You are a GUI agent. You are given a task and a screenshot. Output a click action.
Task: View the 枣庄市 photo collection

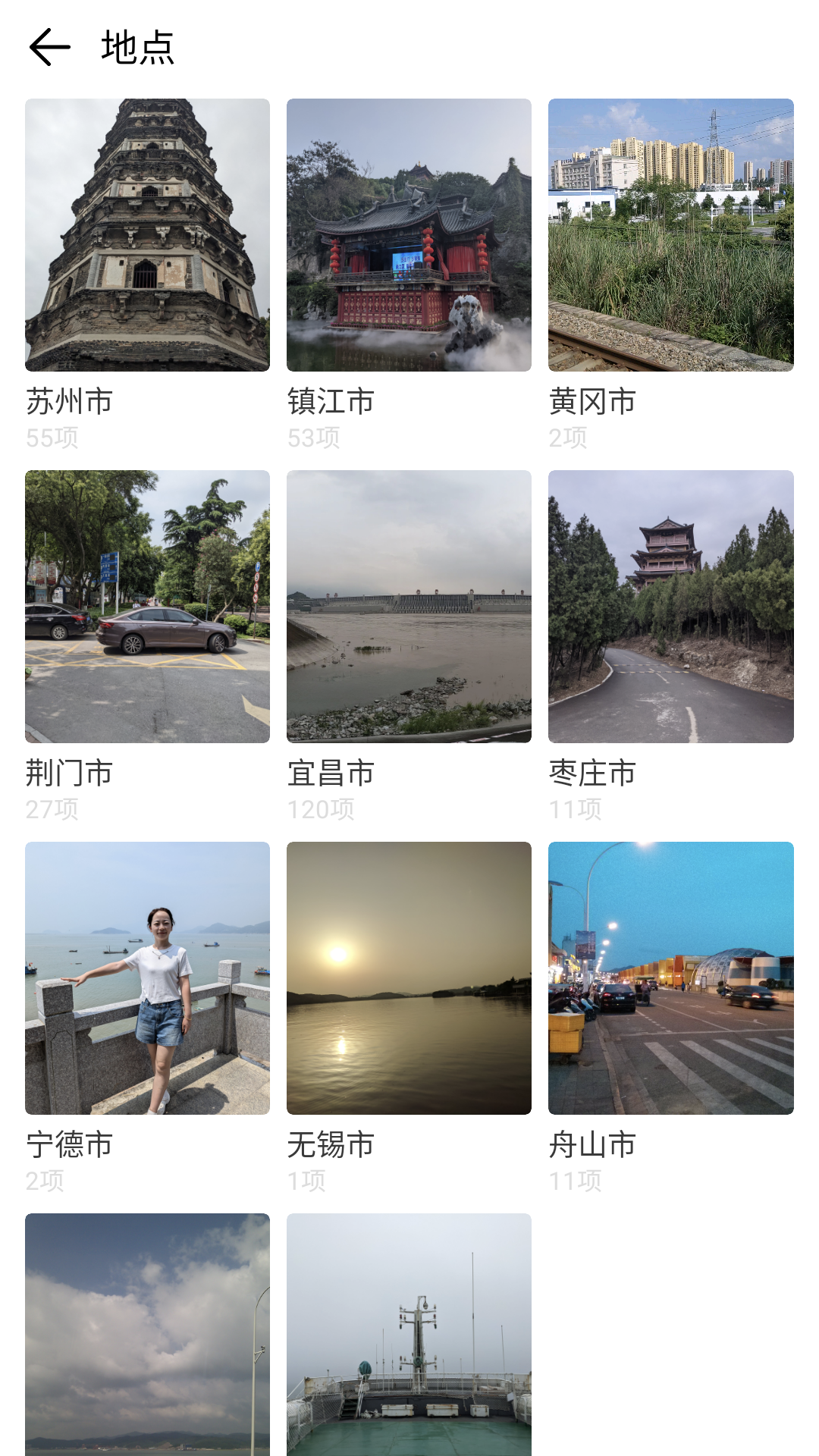click(x=670, y=607)
